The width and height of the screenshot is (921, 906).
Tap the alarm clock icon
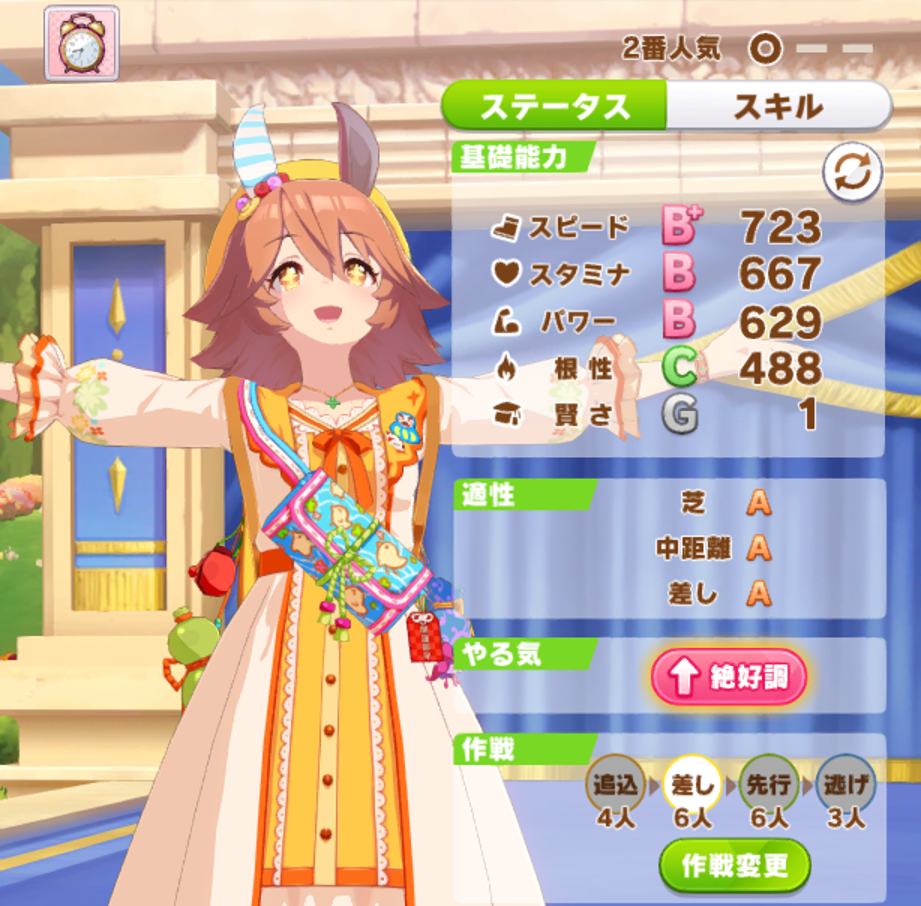[x=82, y=43]
